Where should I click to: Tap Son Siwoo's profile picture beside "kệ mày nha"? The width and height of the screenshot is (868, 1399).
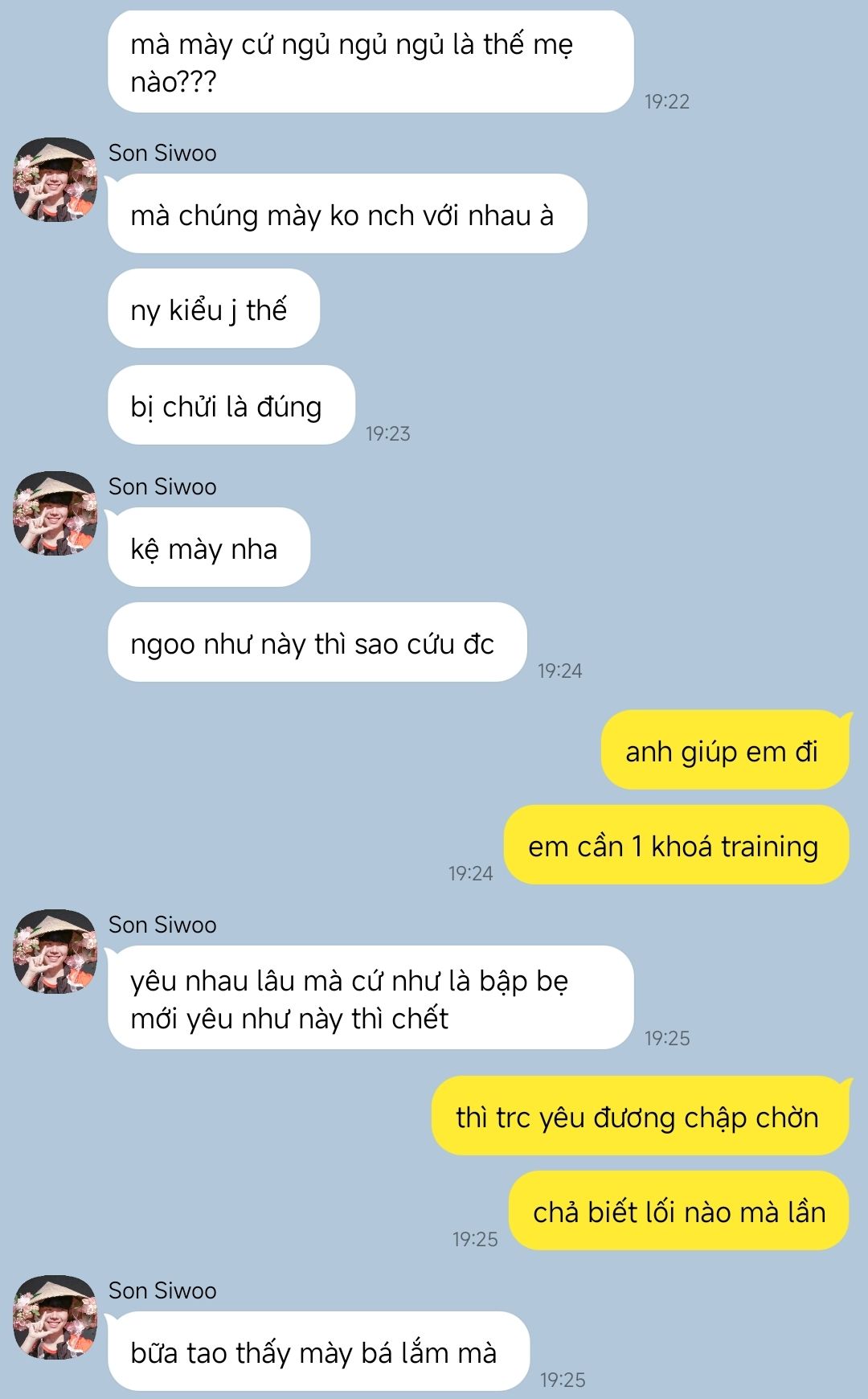(x=55, y=513)
